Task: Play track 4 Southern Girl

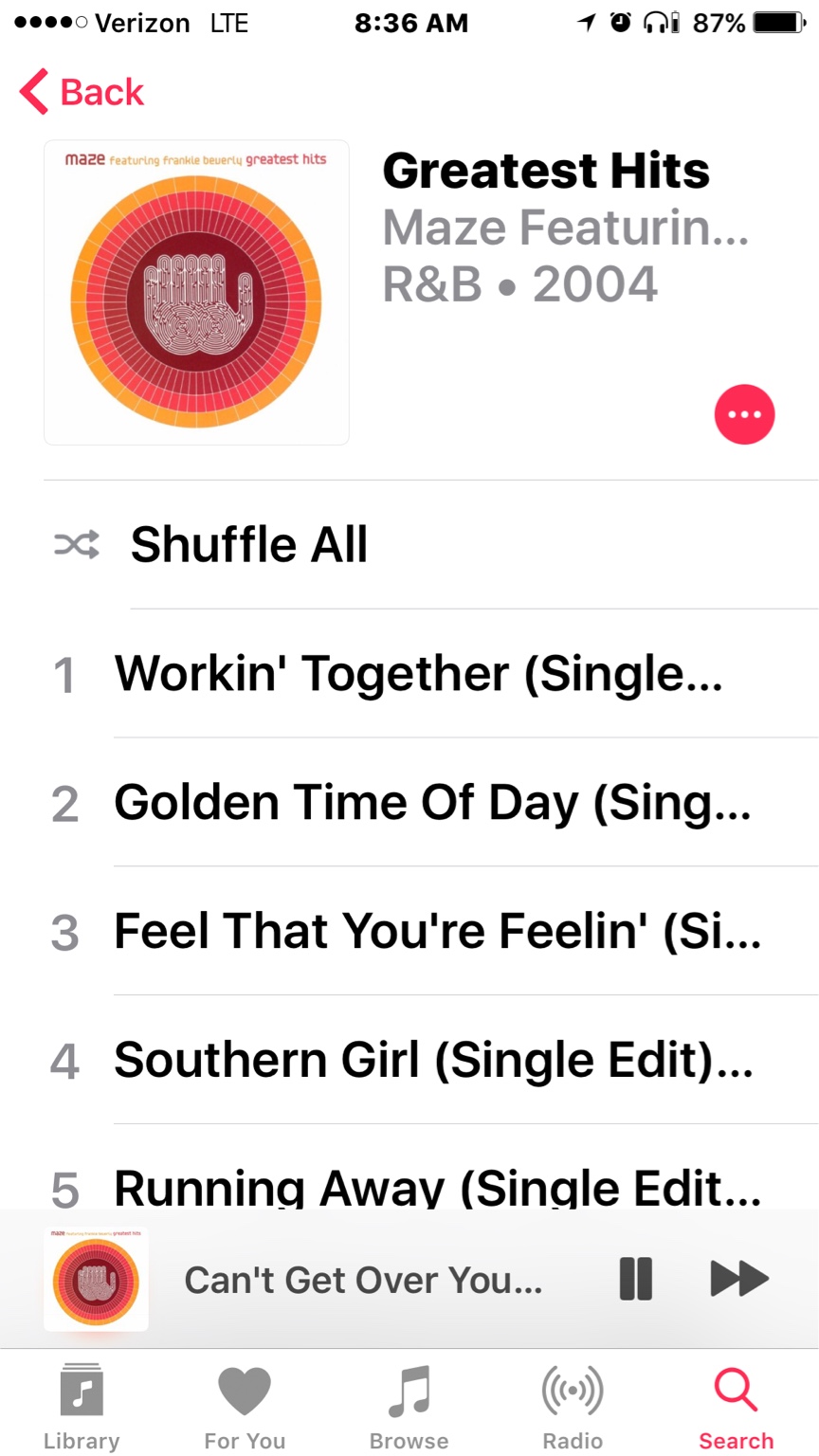Action: (x=432, y=1060)
